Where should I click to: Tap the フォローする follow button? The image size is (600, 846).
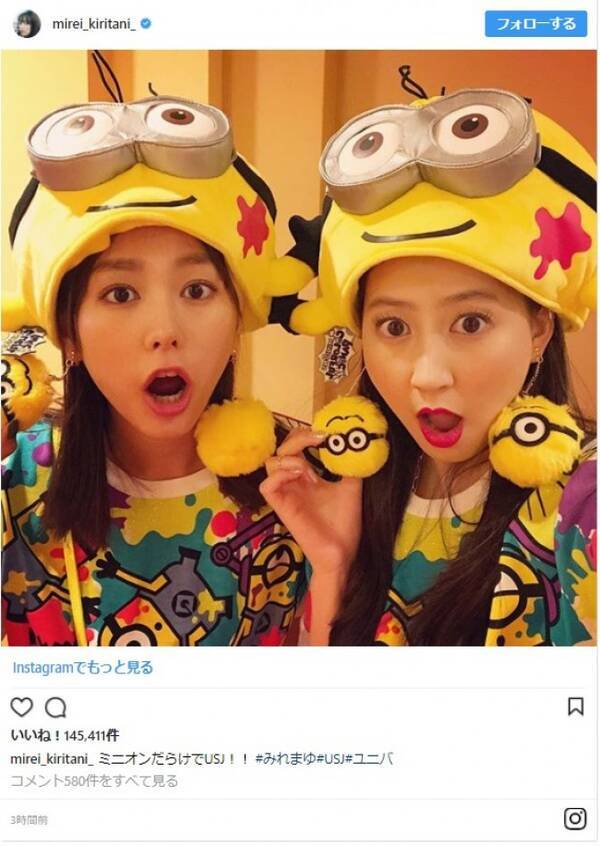(535, 23)
